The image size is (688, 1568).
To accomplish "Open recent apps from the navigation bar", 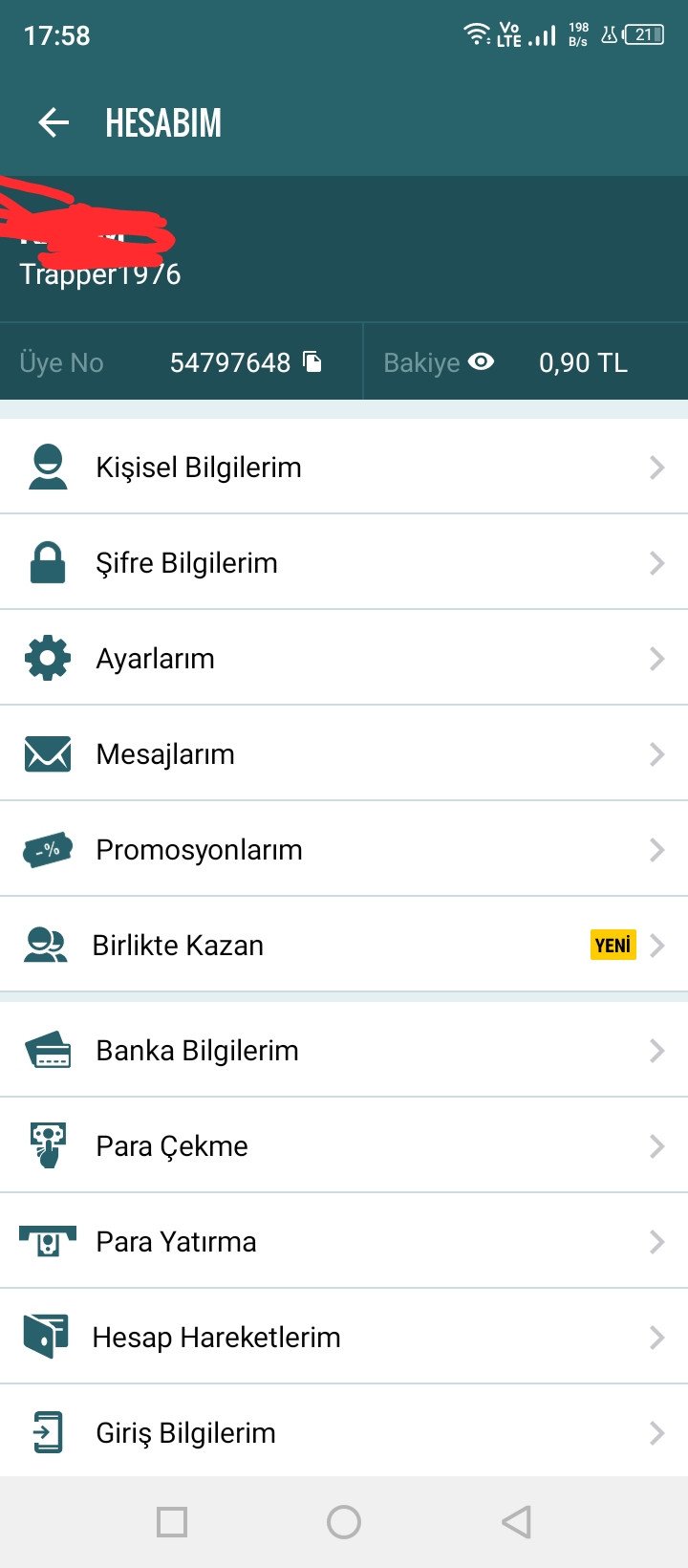I will click(172, 1522).
